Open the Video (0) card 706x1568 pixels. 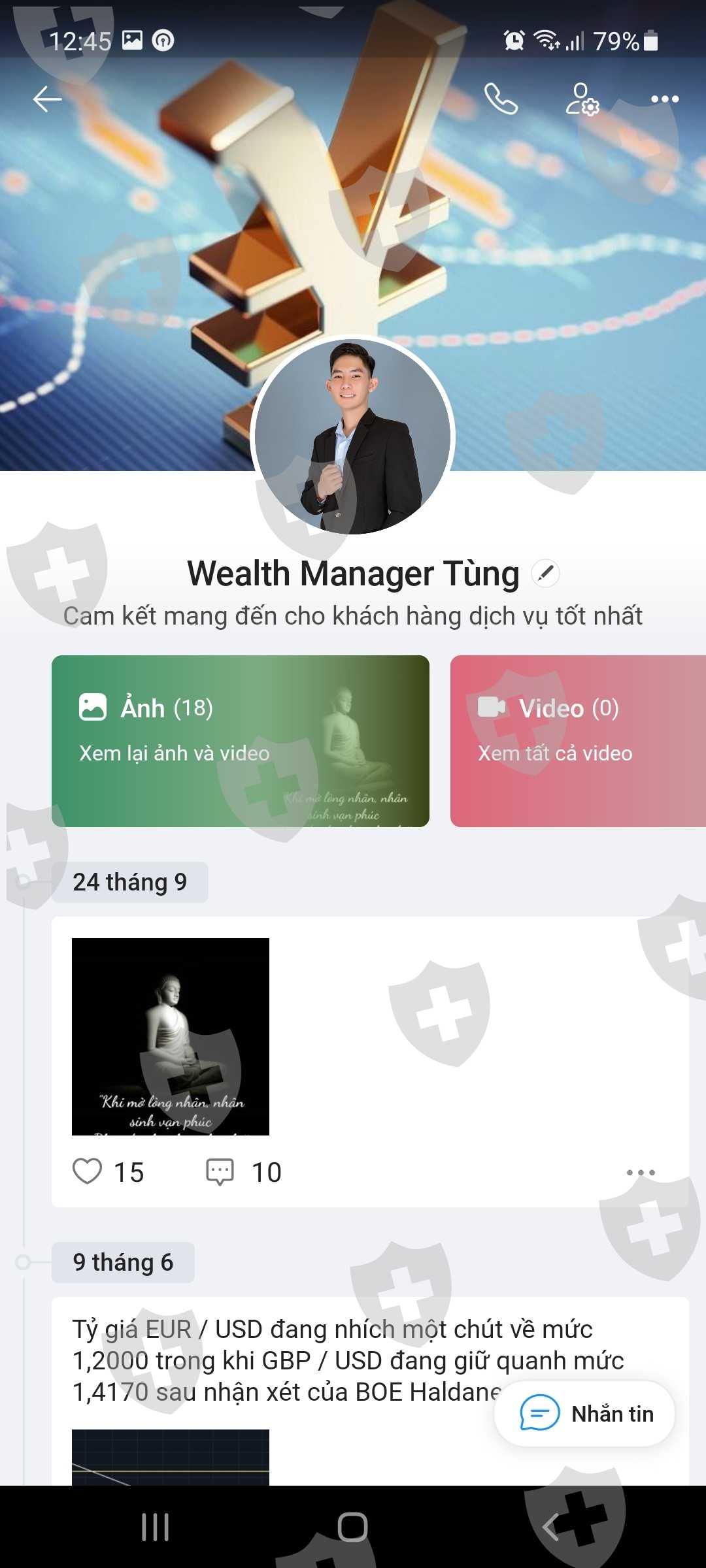(578, 741)
